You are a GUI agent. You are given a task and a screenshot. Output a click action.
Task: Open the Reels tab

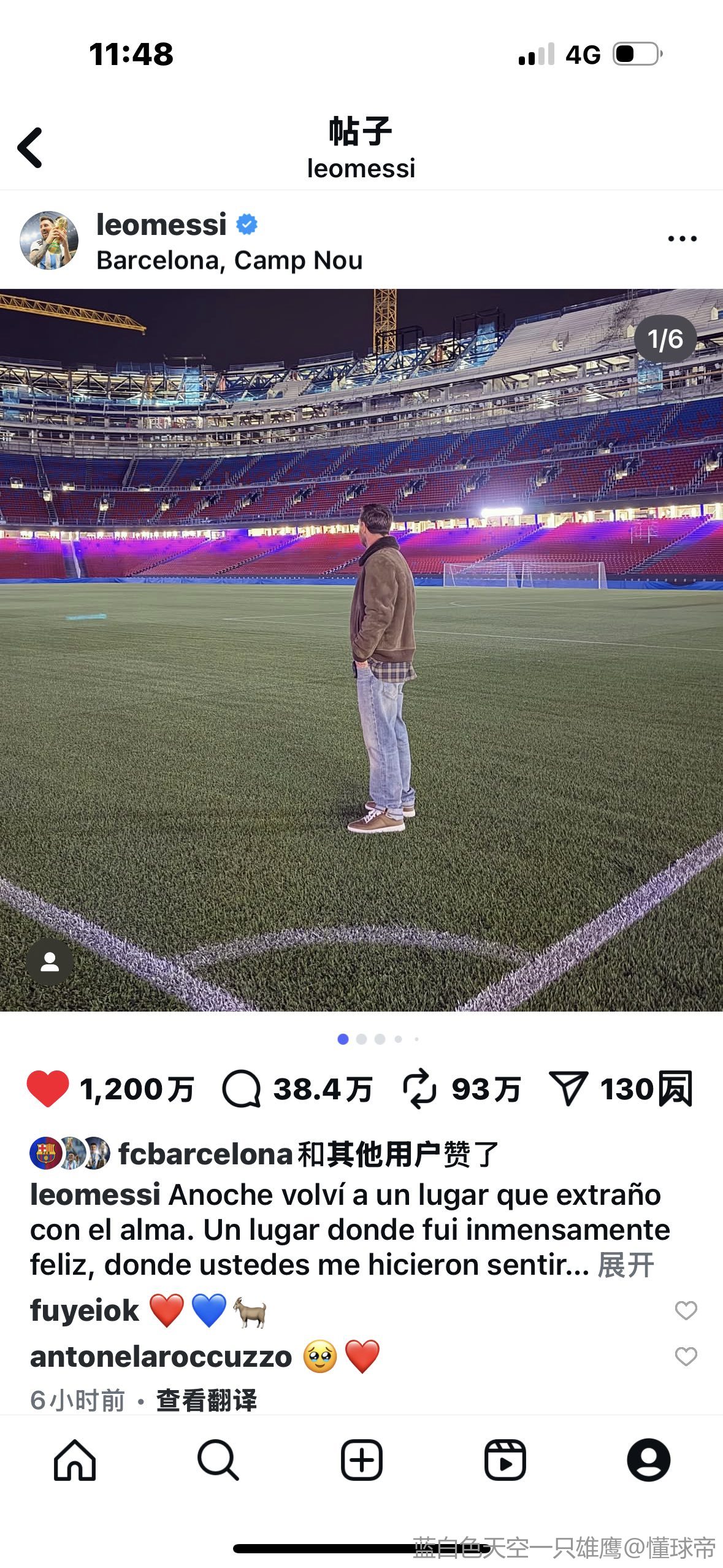(x=505, y=1460)
